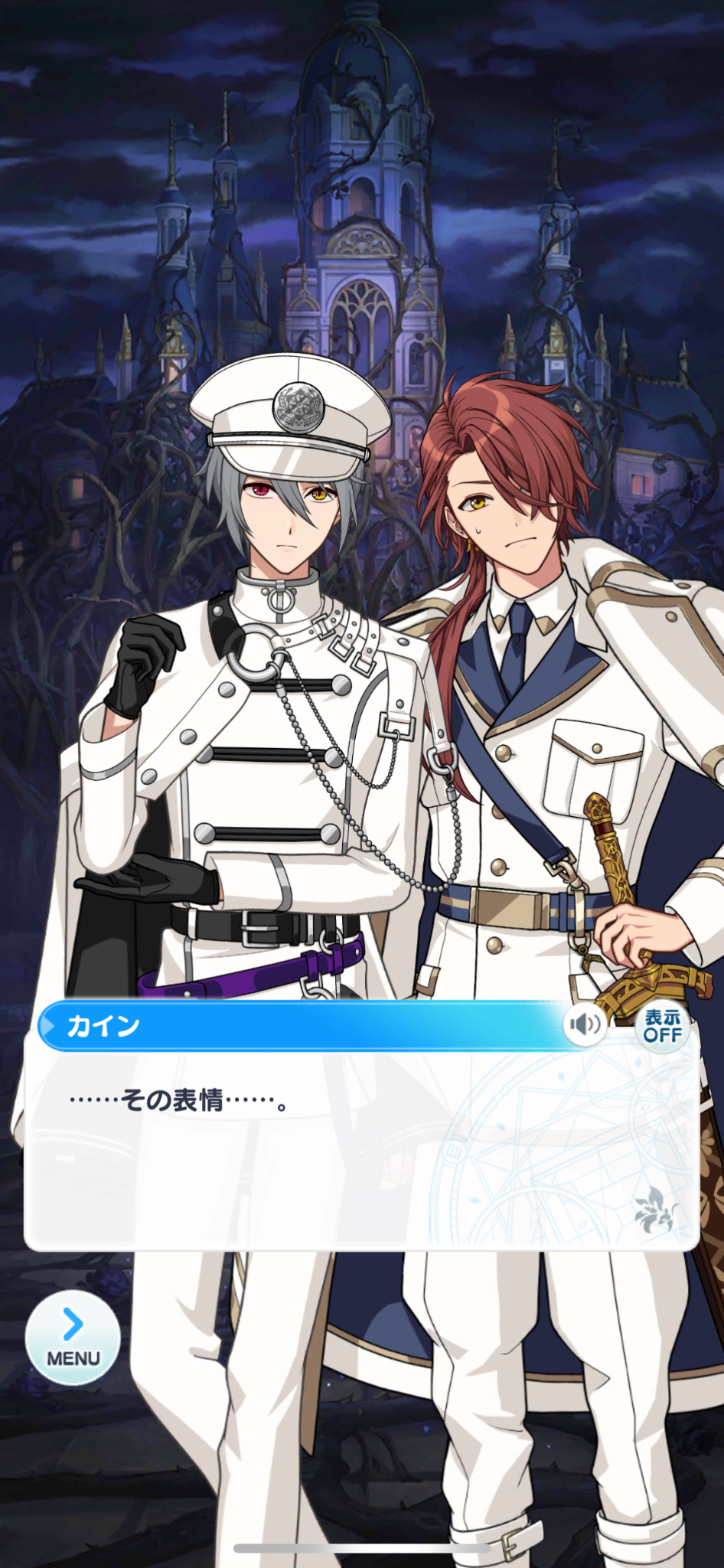This screenshot has height=1568, width=724.
Task: Tap the dialogue box to advance the story
Action: [361, 1148]
